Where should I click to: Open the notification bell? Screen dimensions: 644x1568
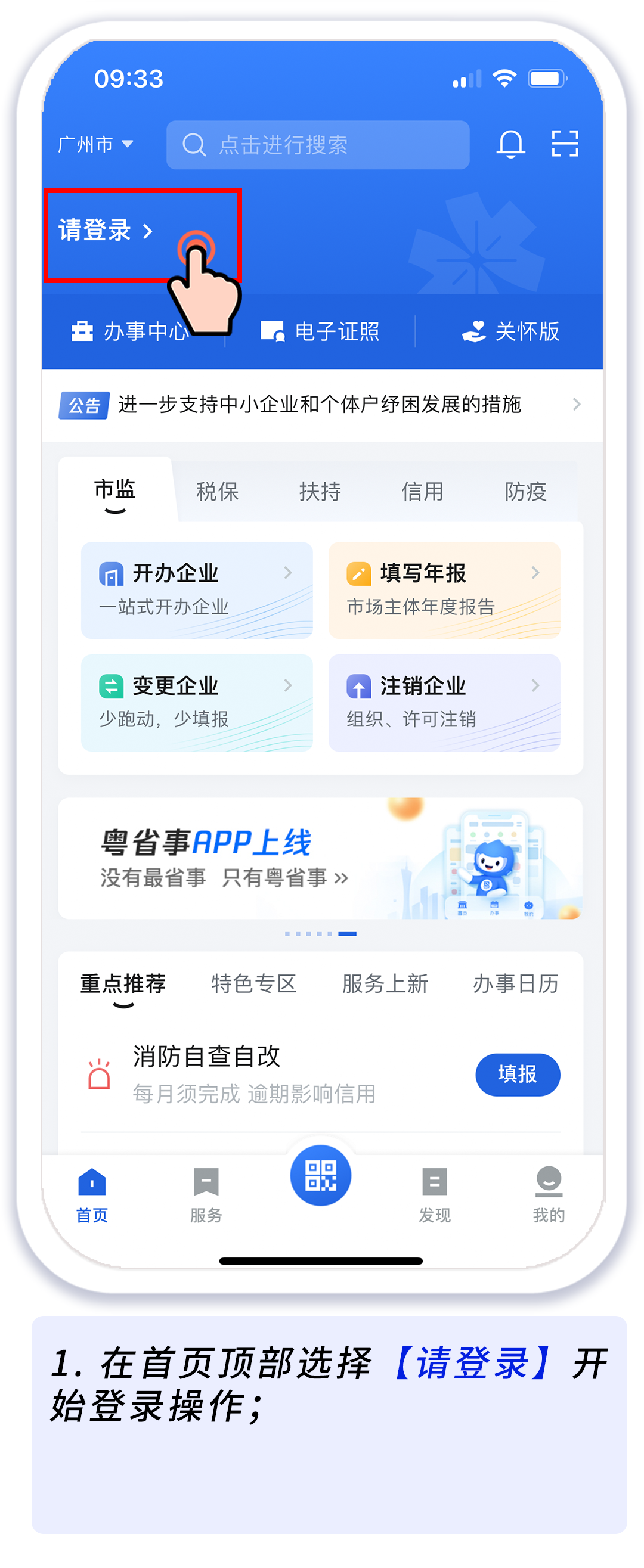512,144
